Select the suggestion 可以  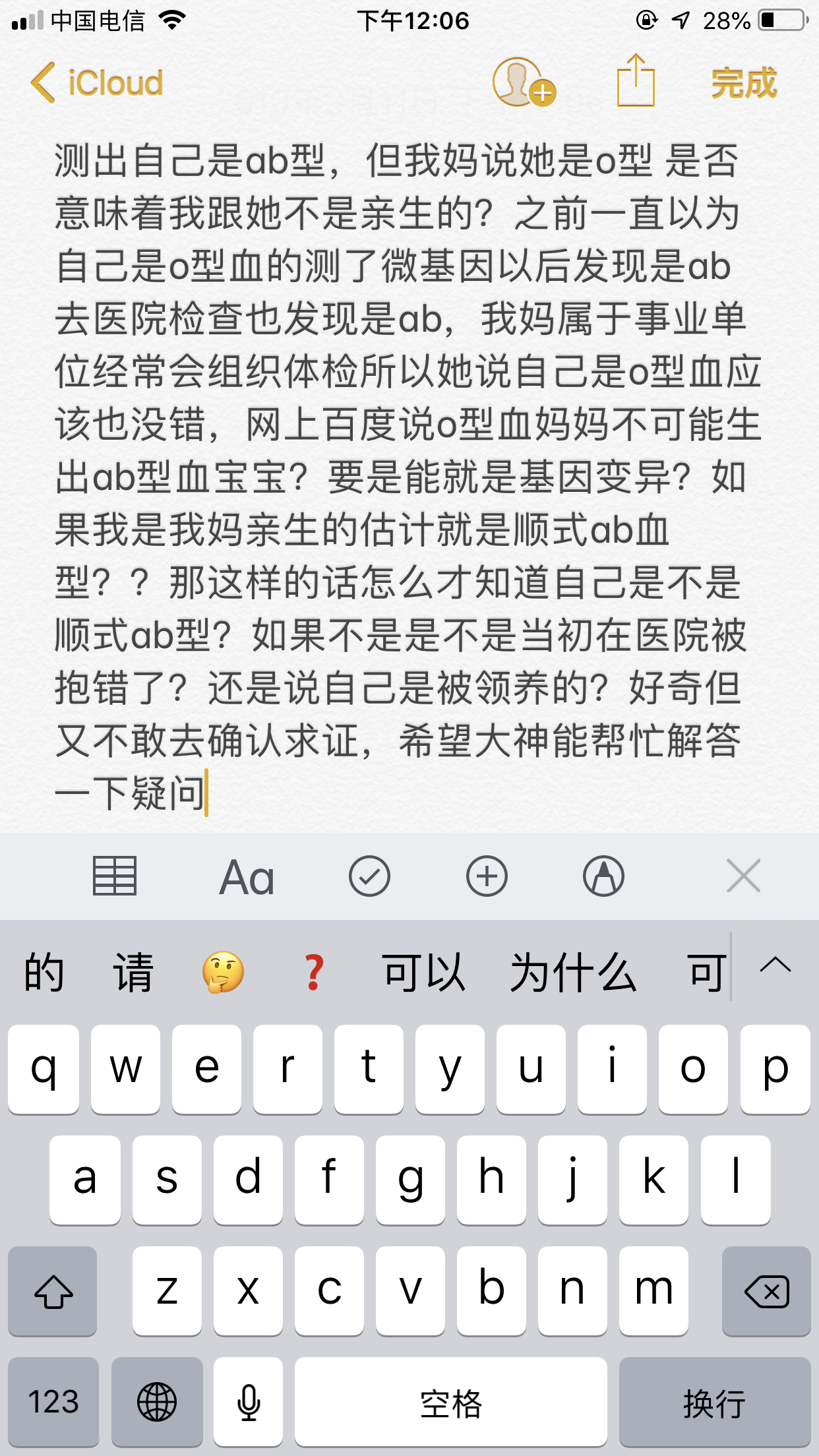(x=424, y=972)
